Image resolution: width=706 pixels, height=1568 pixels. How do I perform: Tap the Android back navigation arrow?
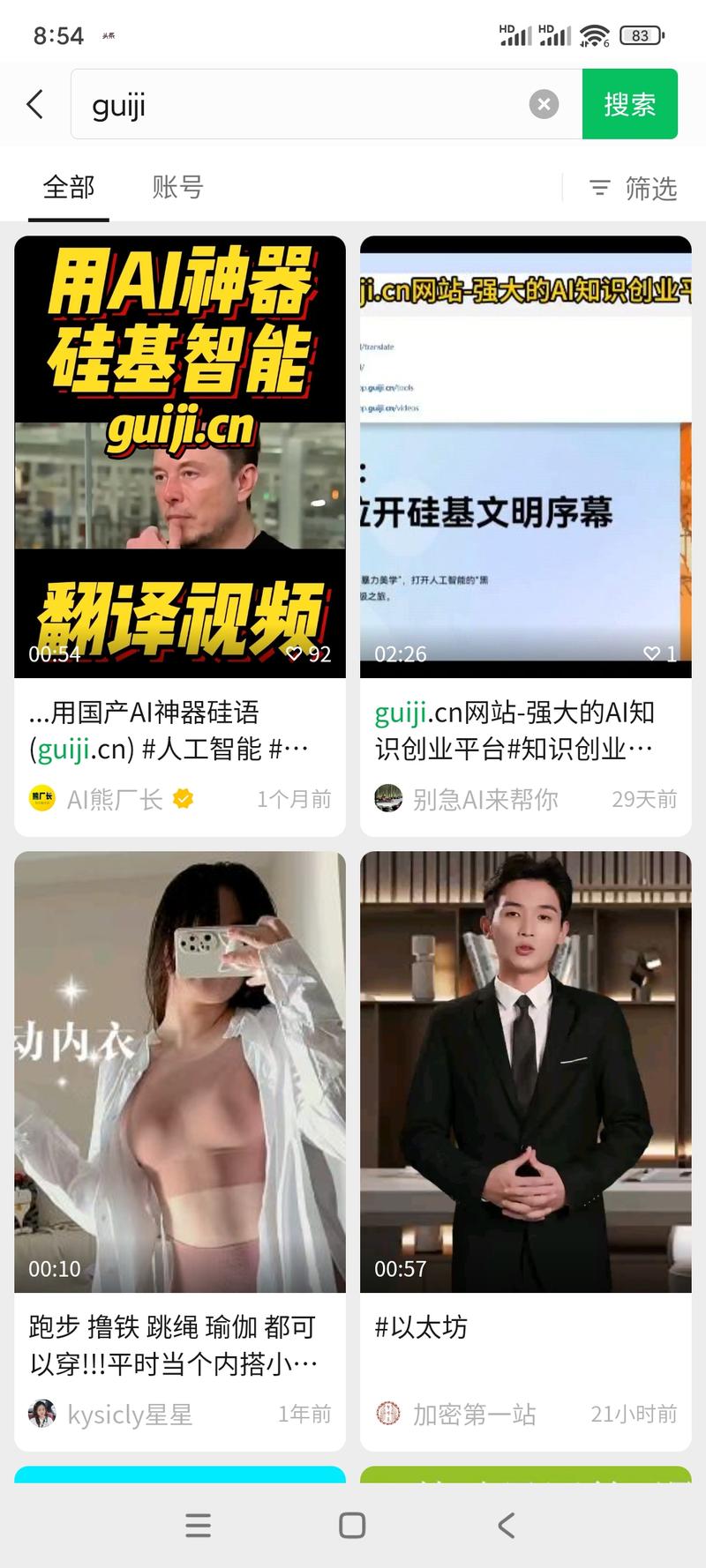(x=506, y=1527)
